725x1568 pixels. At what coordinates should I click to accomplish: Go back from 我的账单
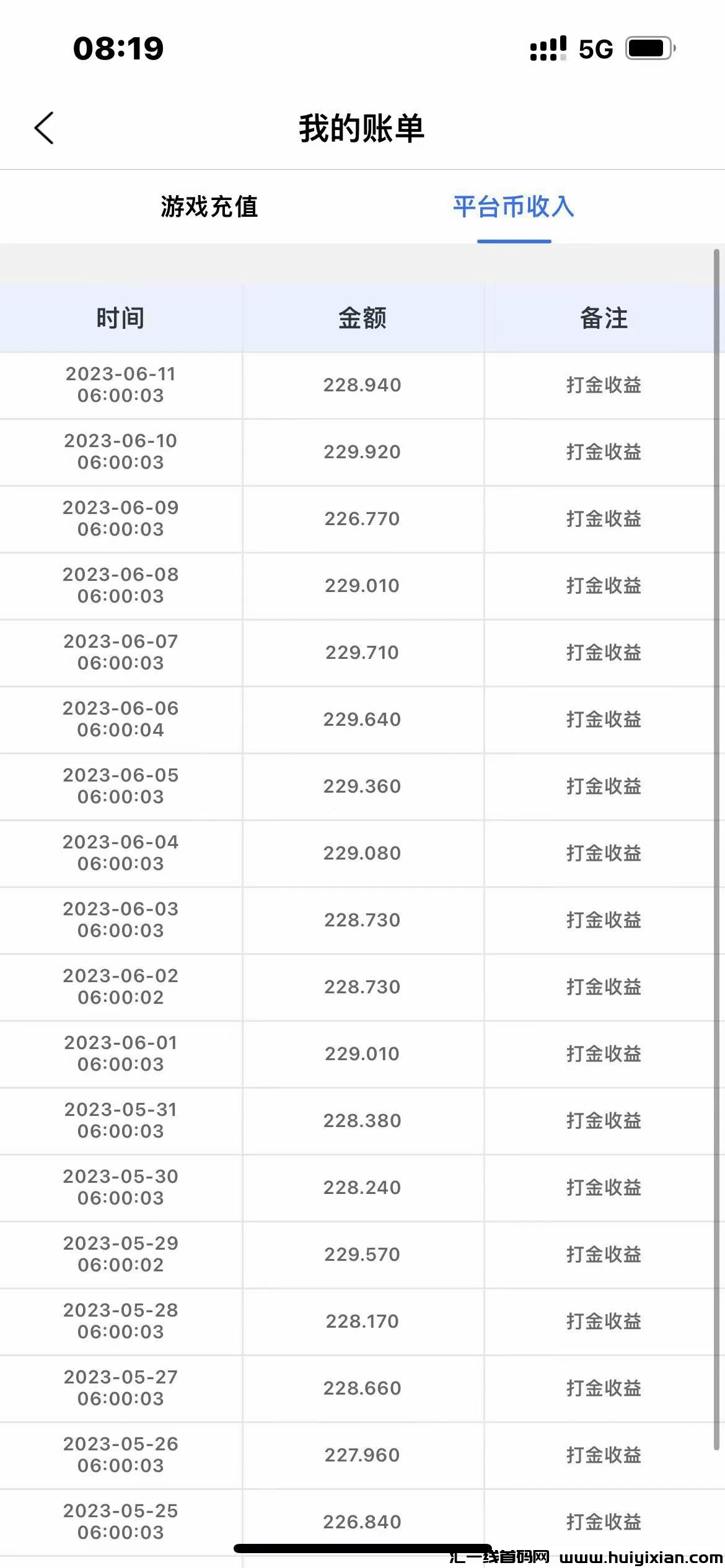click(45, 128)
